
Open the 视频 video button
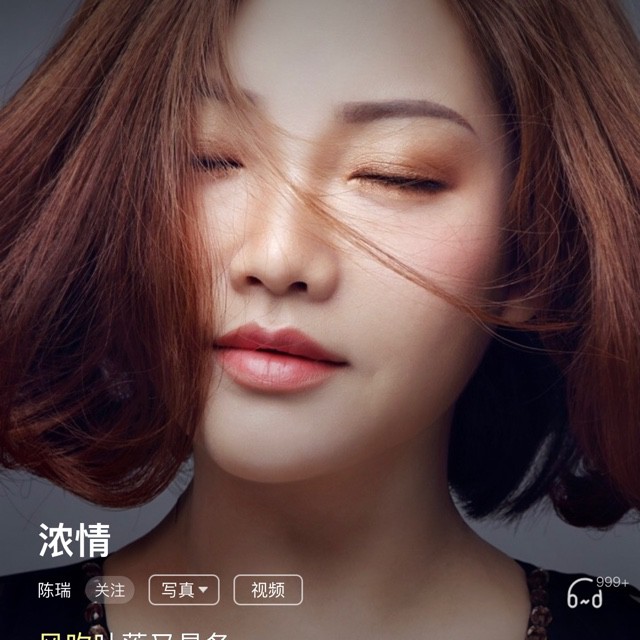coord(268,590)
